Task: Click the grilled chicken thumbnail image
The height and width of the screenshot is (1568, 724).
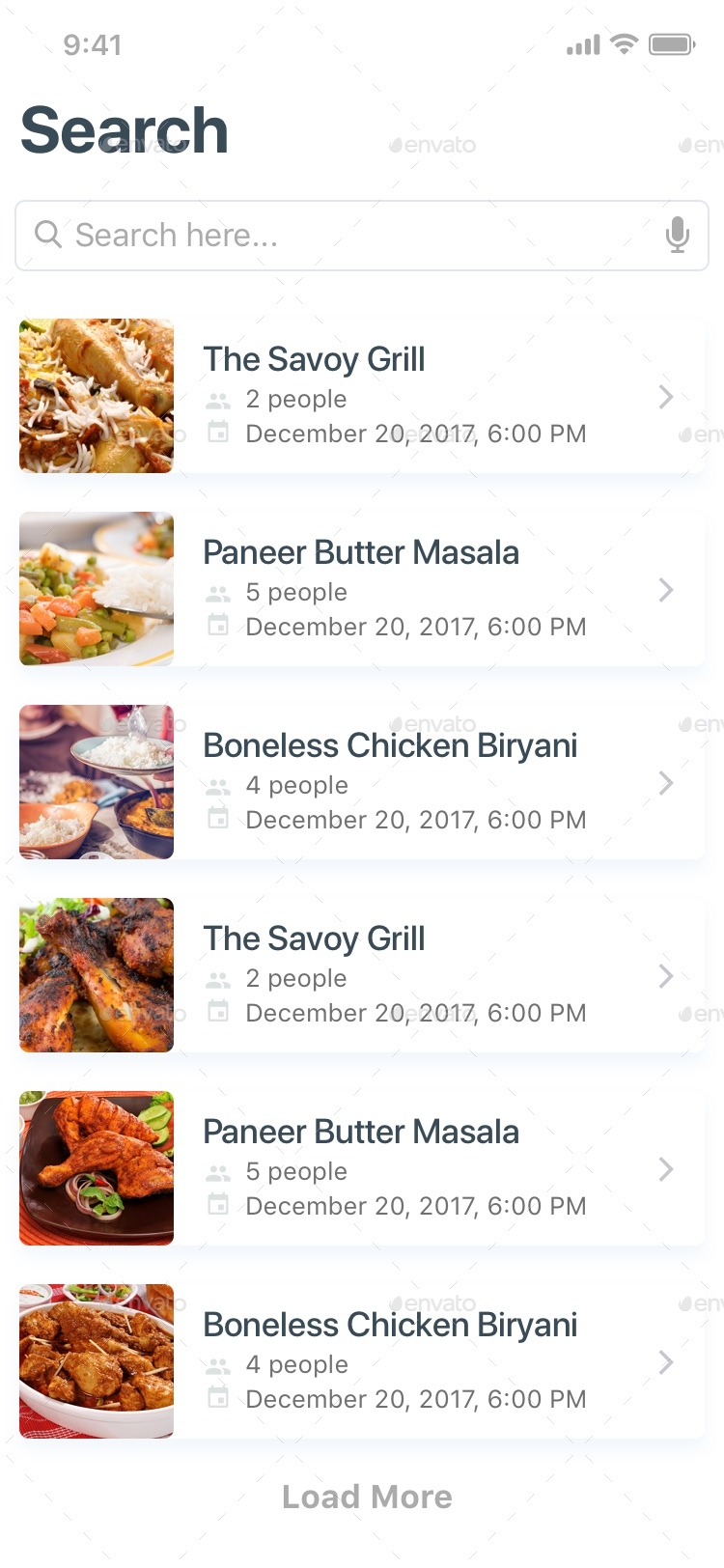Action: click(97, 975)
